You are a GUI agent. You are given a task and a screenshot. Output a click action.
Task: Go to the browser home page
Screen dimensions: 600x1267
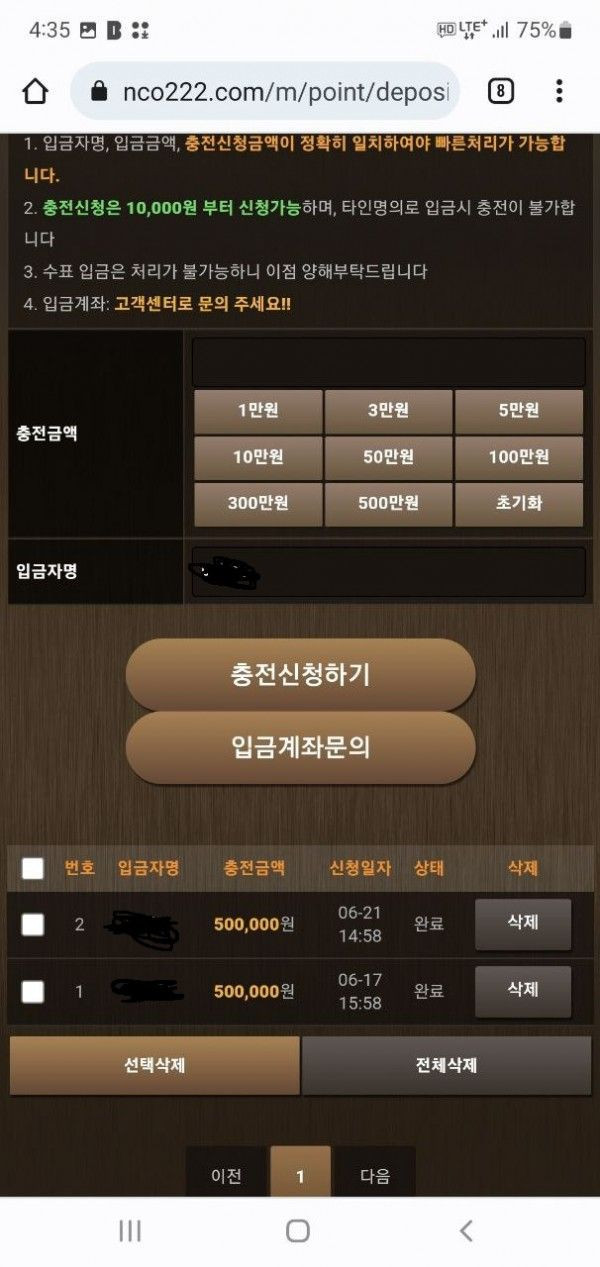click(x=35, y=92)
